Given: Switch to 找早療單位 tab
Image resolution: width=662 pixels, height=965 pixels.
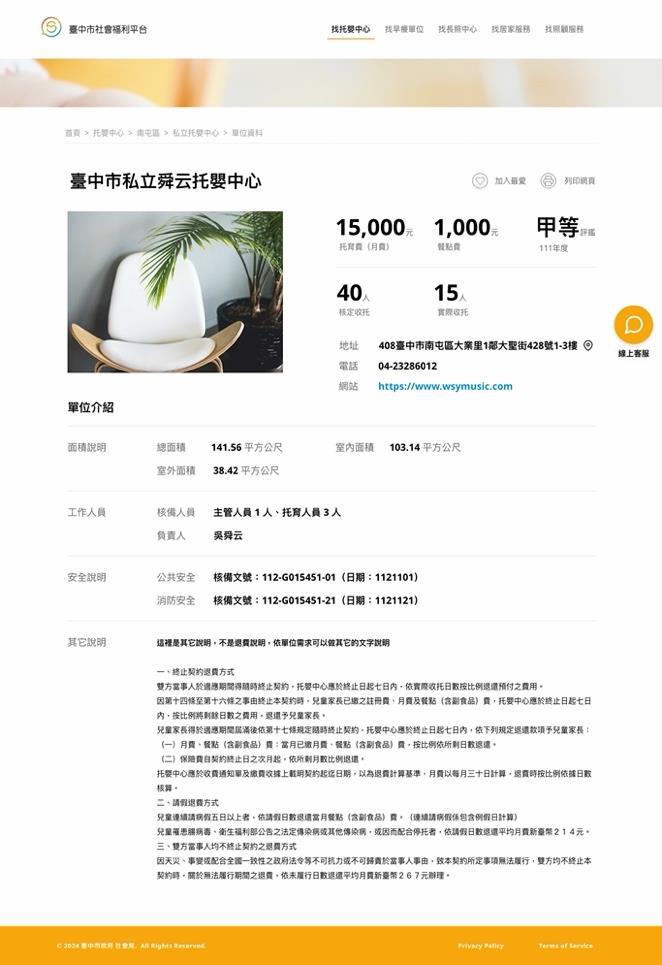Looking at the screenshot, I should click(x=404, y=29).
